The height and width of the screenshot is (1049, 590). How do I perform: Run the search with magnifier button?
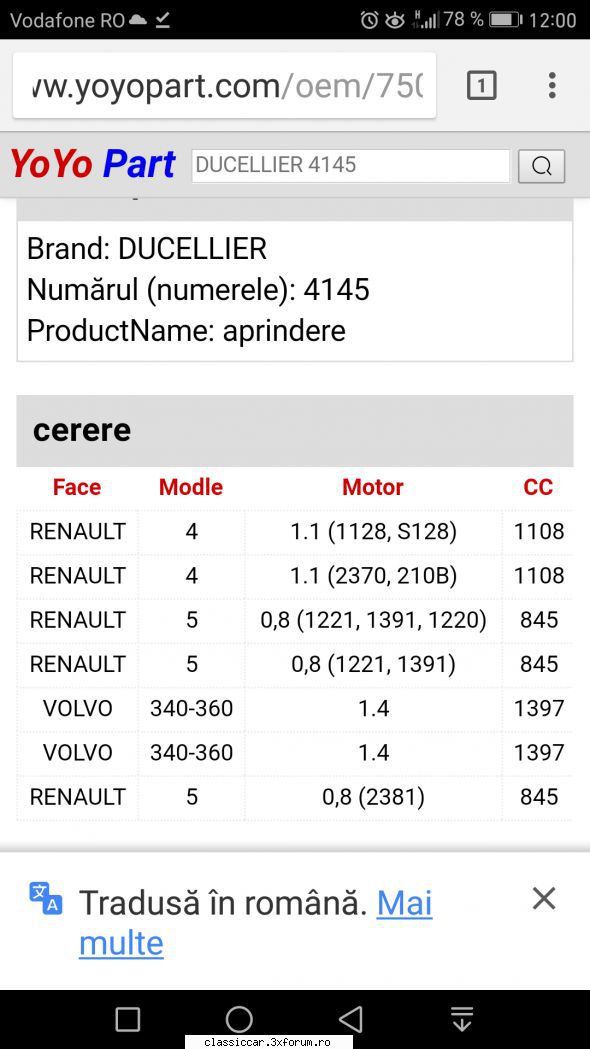(x=541, y=166)
